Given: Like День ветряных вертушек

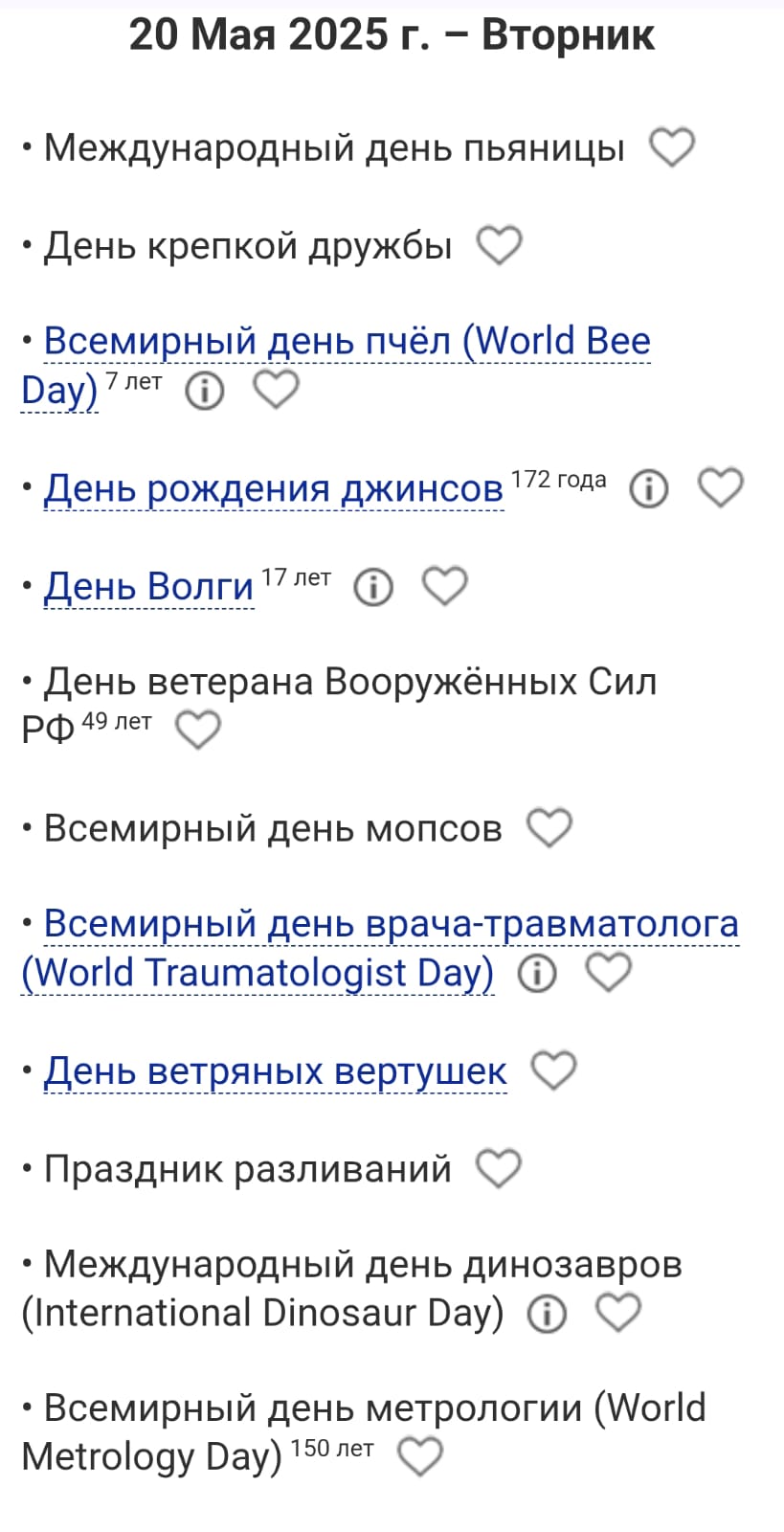Looking at the screenshot, I should point(553,1070).
